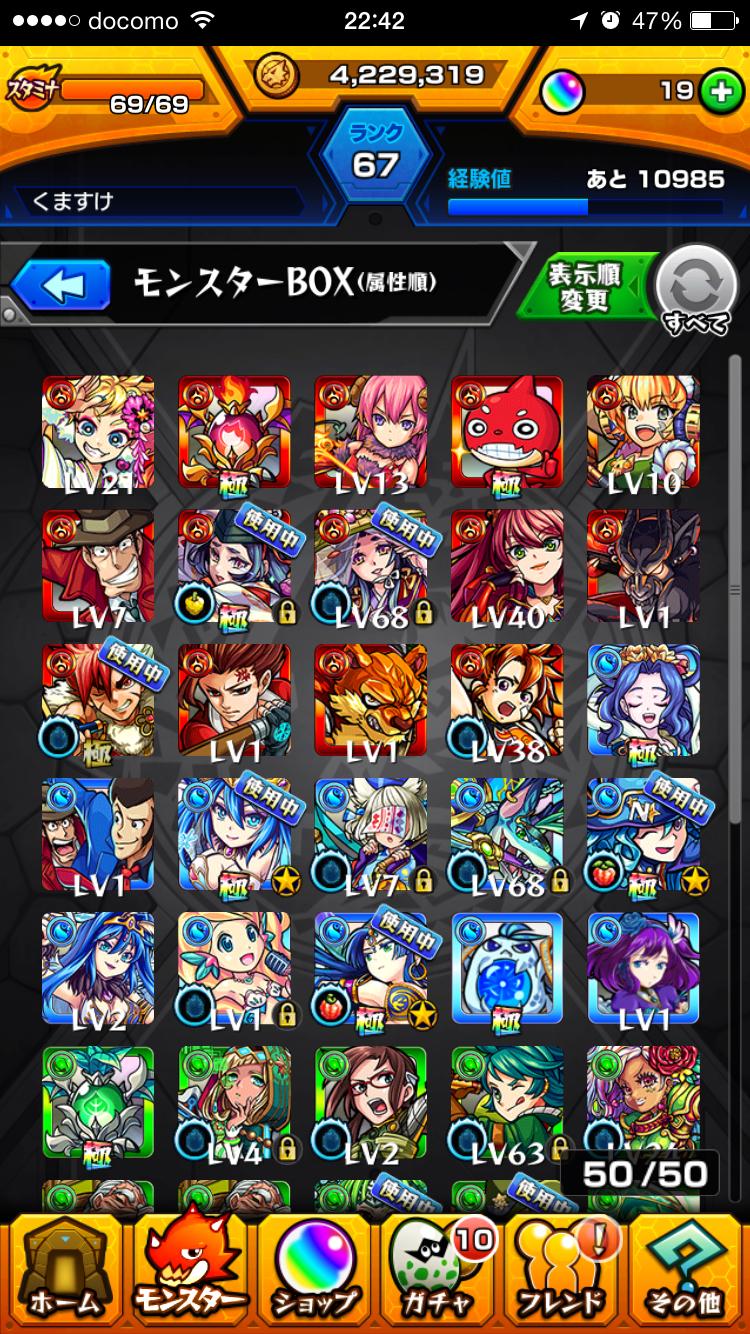Select the LV21 fire monster
The image size is (750, 1334).
pyautogui.click(x=98, y=432)
